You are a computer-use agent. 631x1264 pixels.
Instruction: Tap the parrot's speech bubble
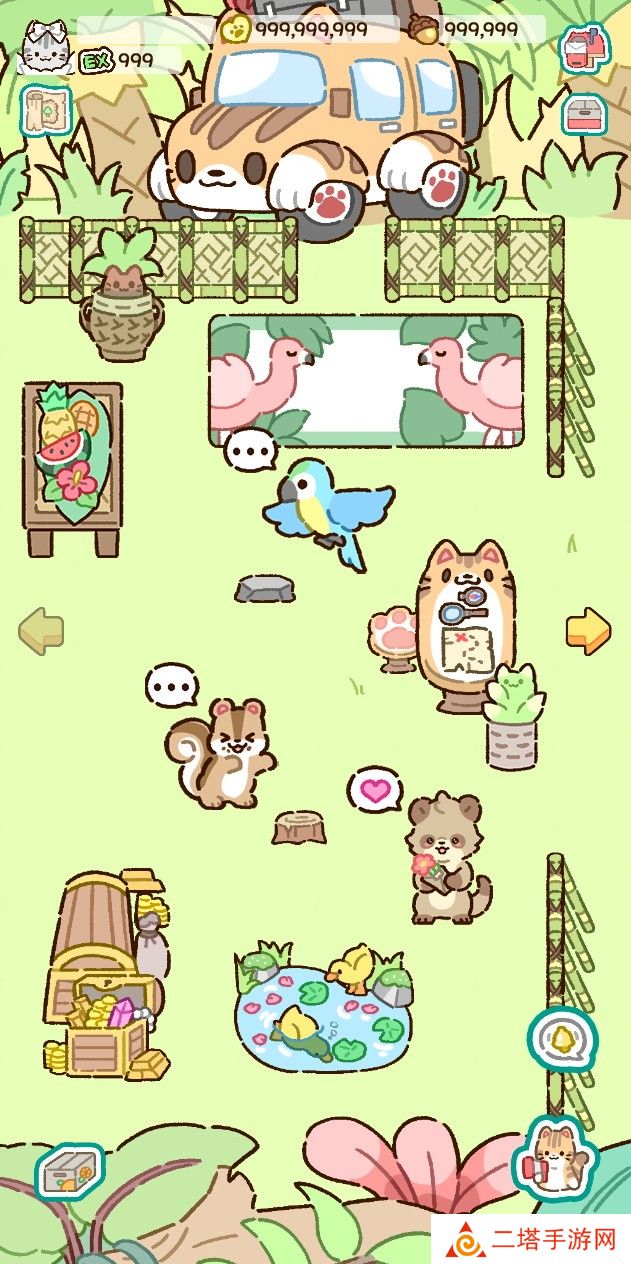249,450
